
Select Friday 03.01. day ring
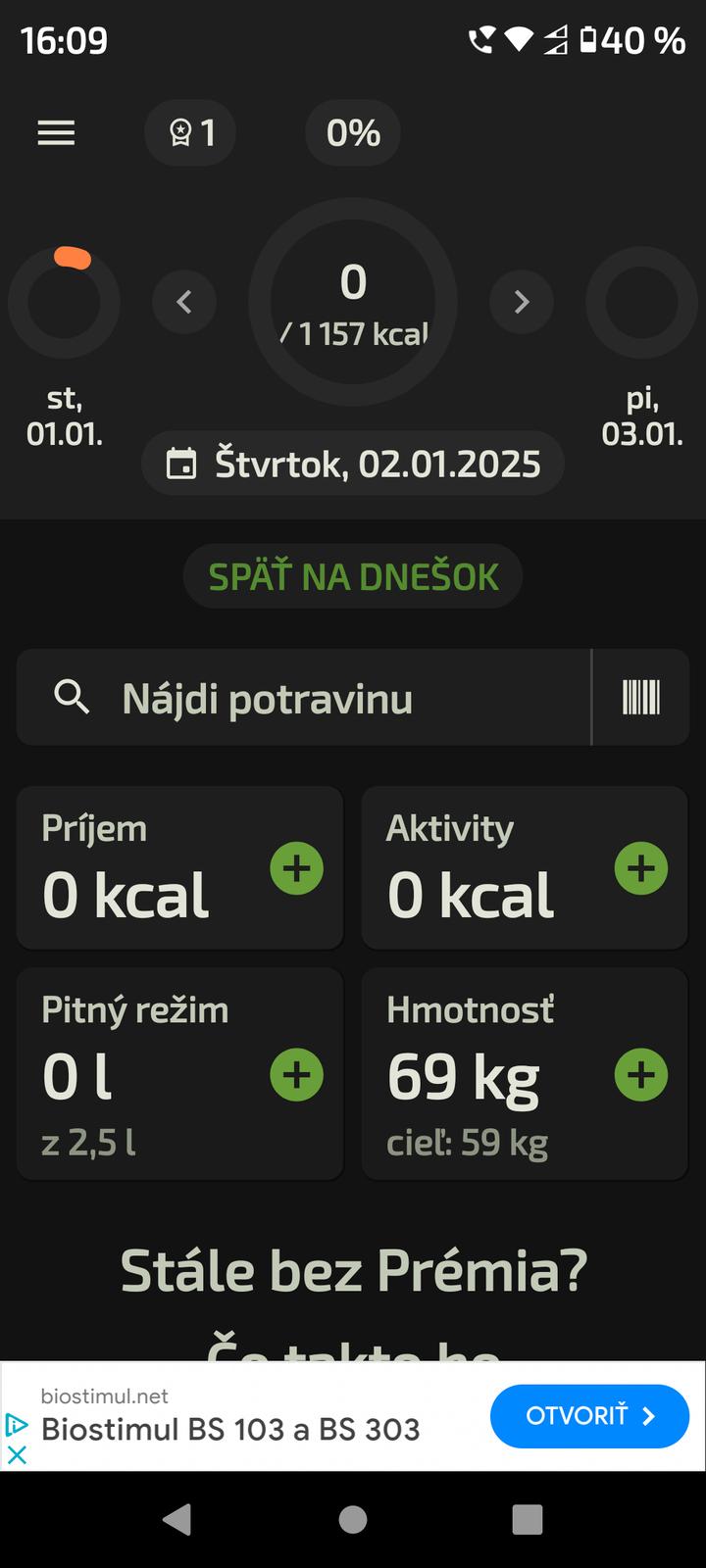coord(641,304)
